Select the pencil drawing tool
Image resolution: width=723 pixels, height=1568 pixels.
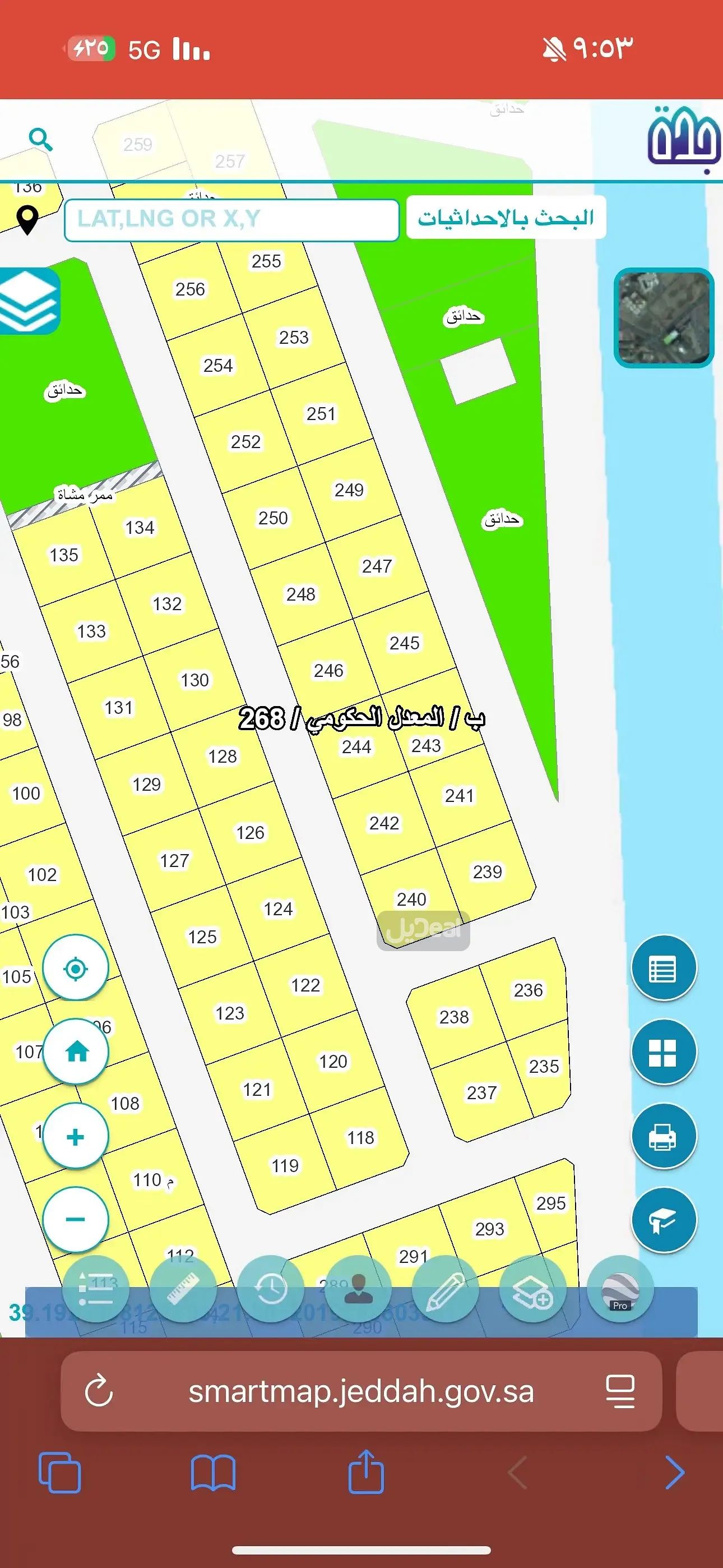(x=445, y=1288)
